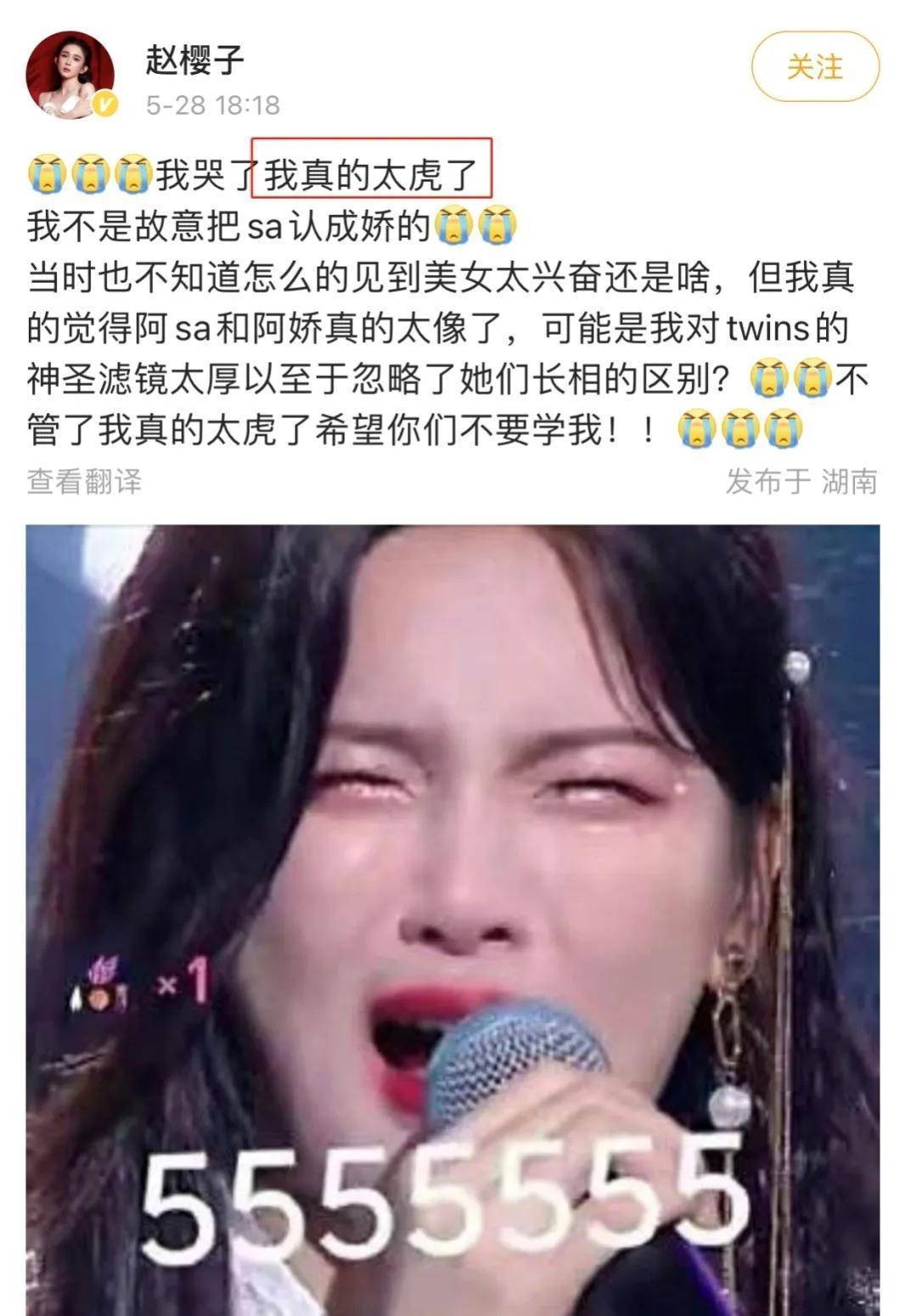Open the crying singer post image

(x=453, y=917)
